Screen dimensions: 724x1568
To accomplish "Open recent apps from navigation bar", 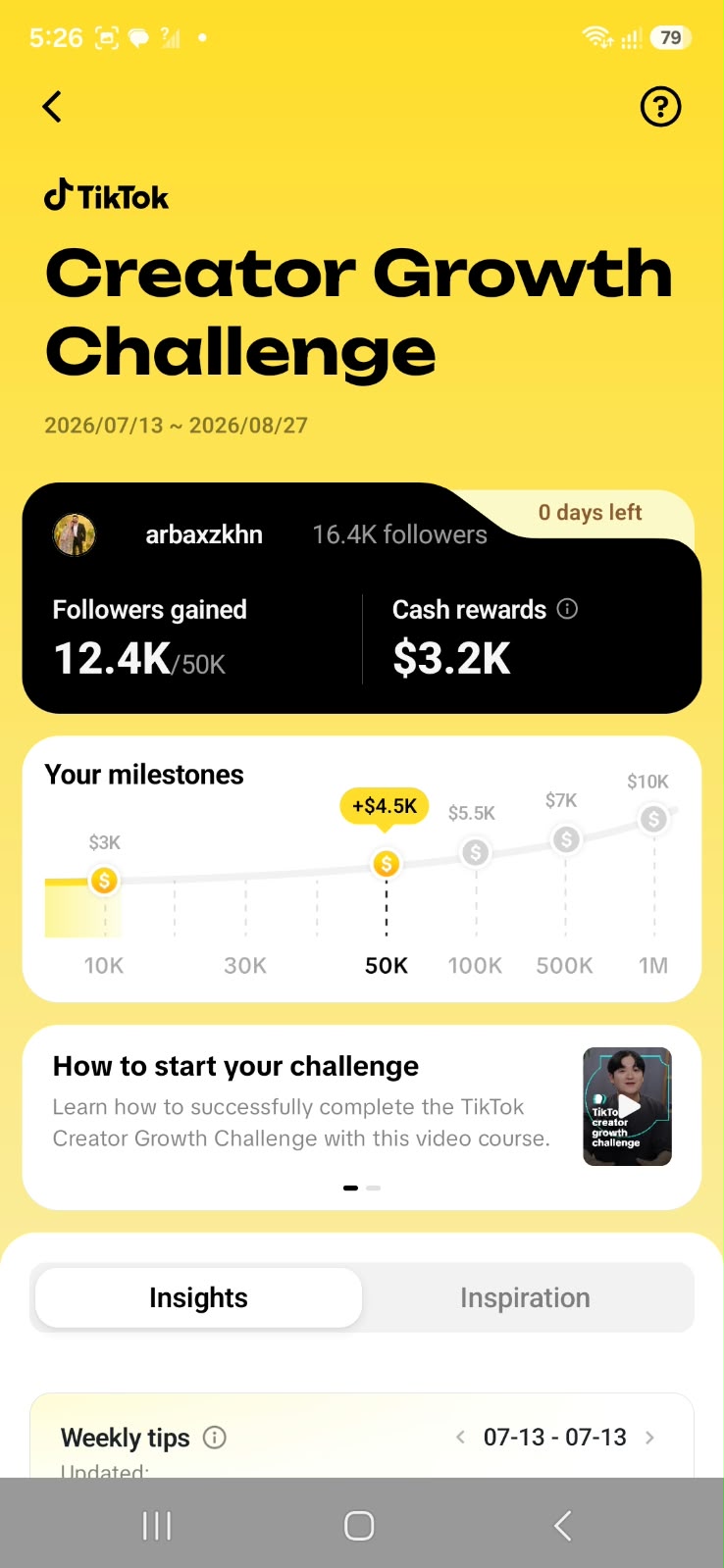I will point(157,1526).
